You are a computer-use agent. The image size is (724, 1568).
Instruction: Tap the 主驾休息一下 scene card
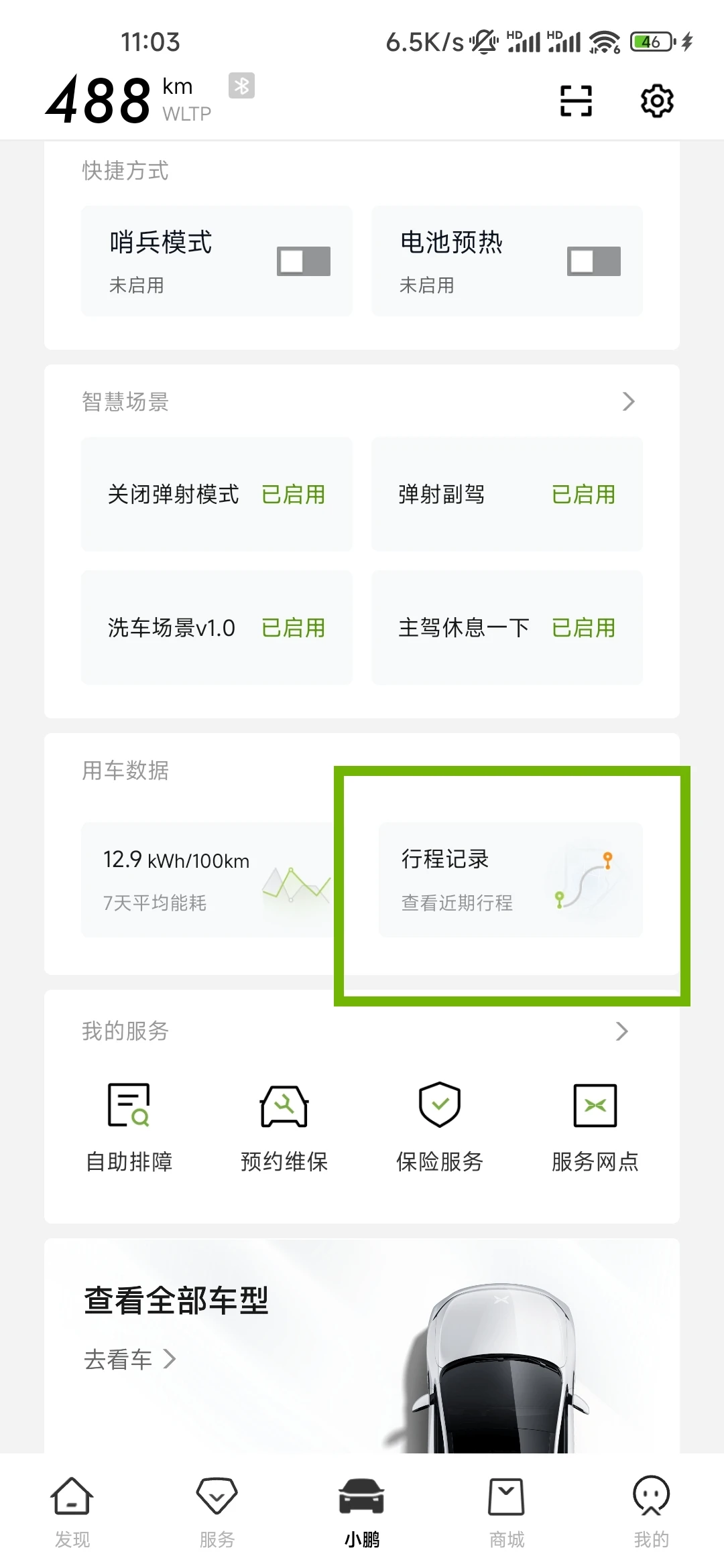point(507,628)
